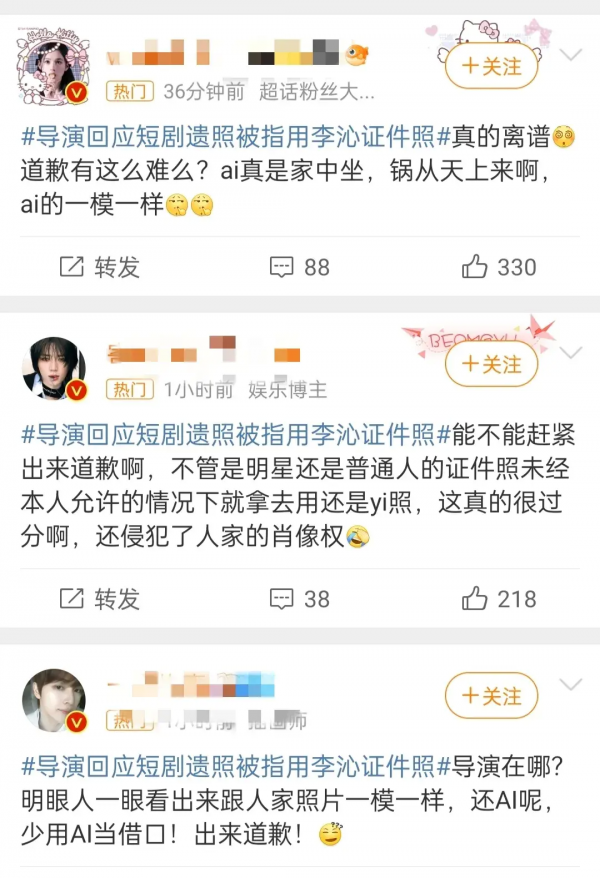View the profile avatar of the 娱乐博主 poster

coord(54,368)
